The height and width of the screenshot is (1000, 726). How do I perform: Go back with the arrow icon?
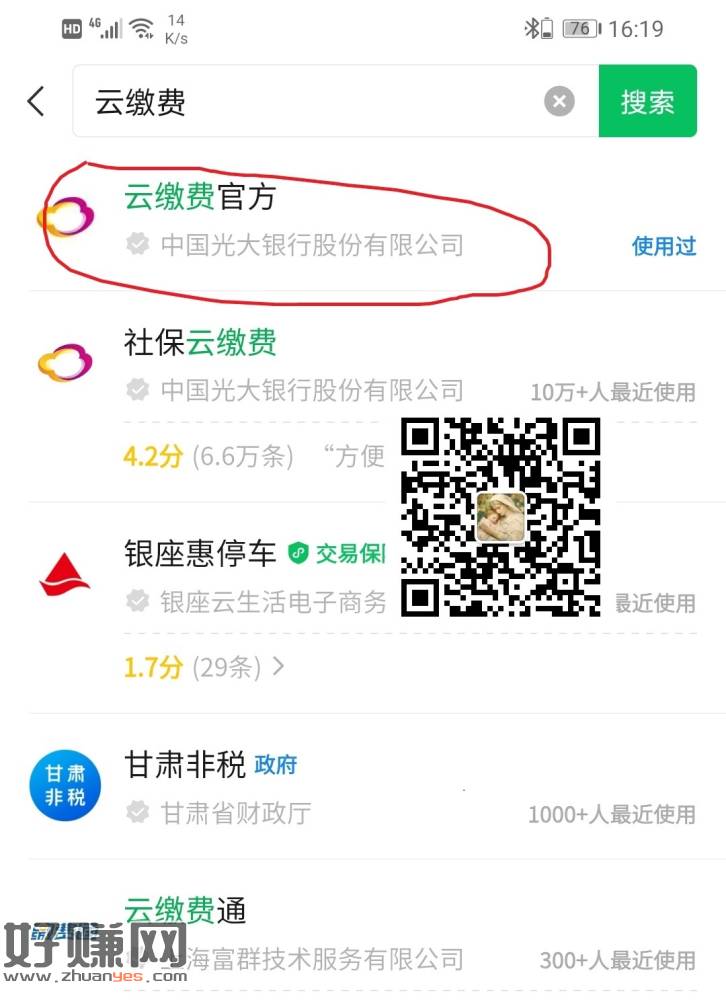pyautogui.click(x=36, y=101)
